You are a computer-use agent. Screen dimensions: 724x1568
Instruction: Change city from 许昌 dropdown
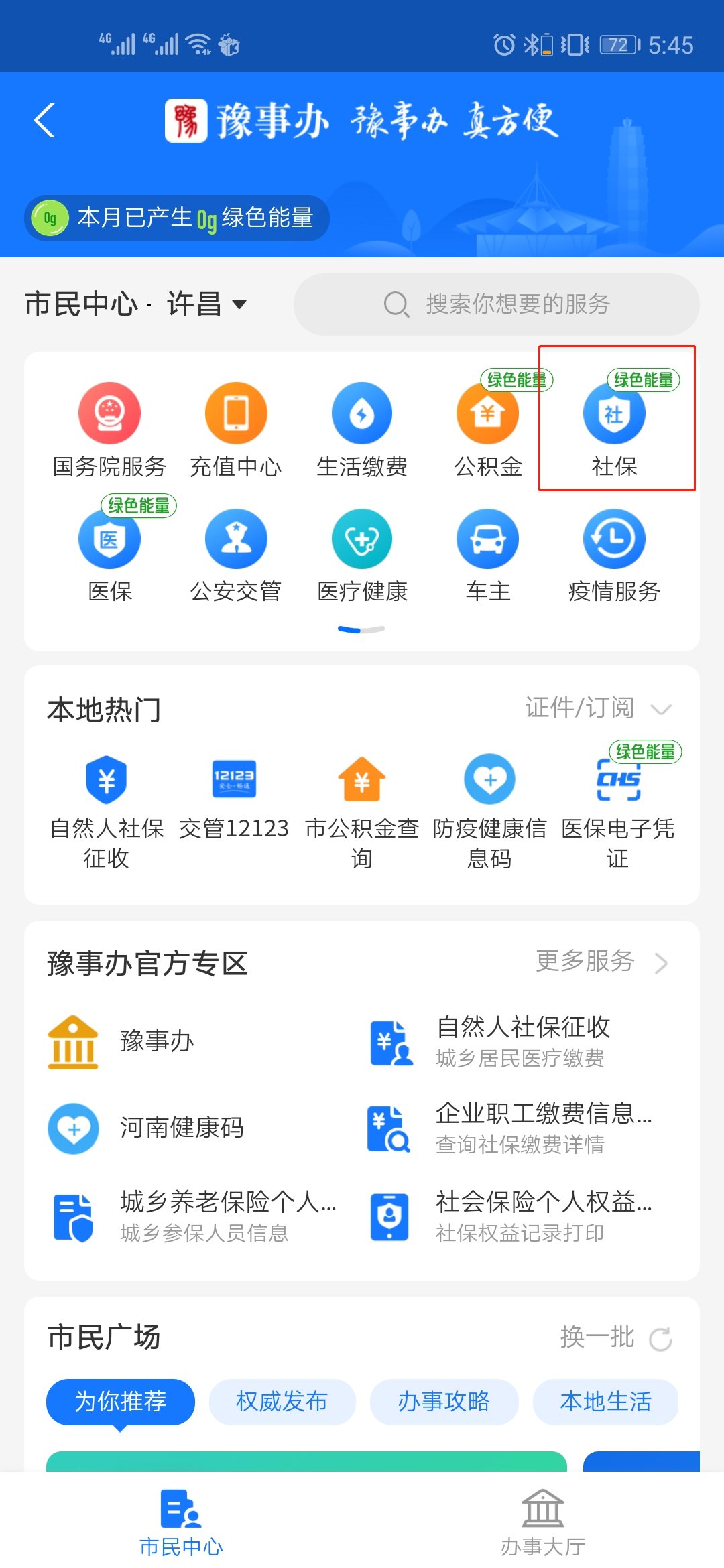(206, 304)
